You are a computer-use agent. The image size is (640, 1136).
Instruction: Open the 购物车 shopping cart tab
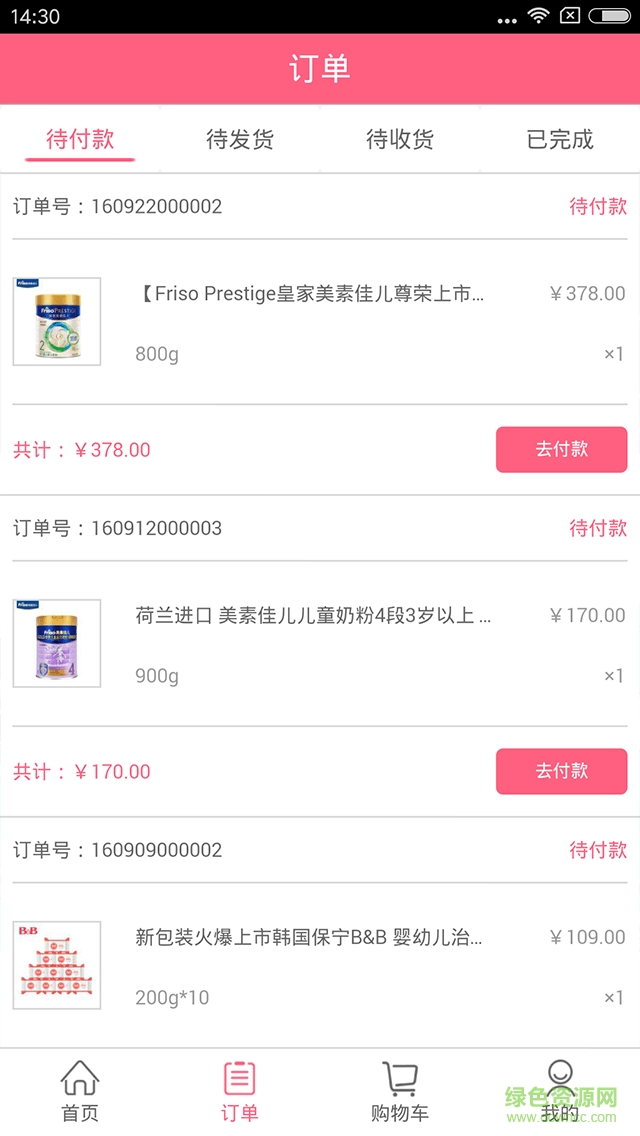[400, 1092]
